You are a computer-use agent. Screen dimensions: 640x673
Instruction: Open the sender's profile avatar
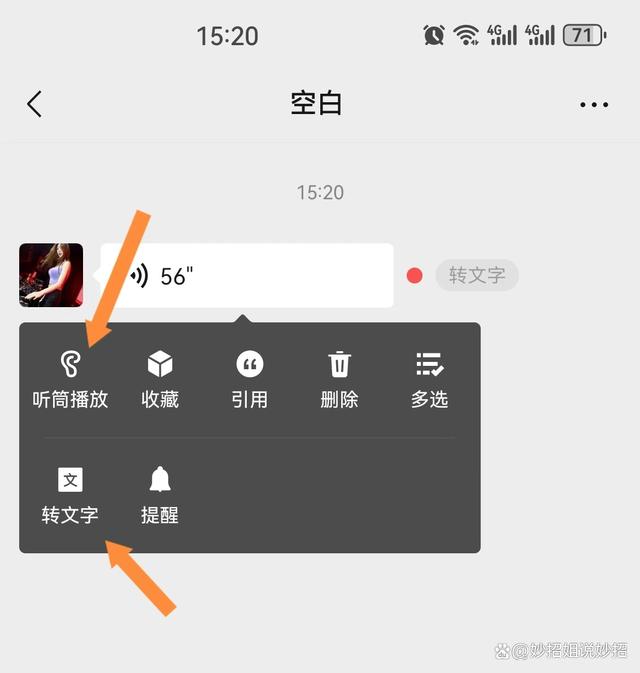tap(51, 275)
